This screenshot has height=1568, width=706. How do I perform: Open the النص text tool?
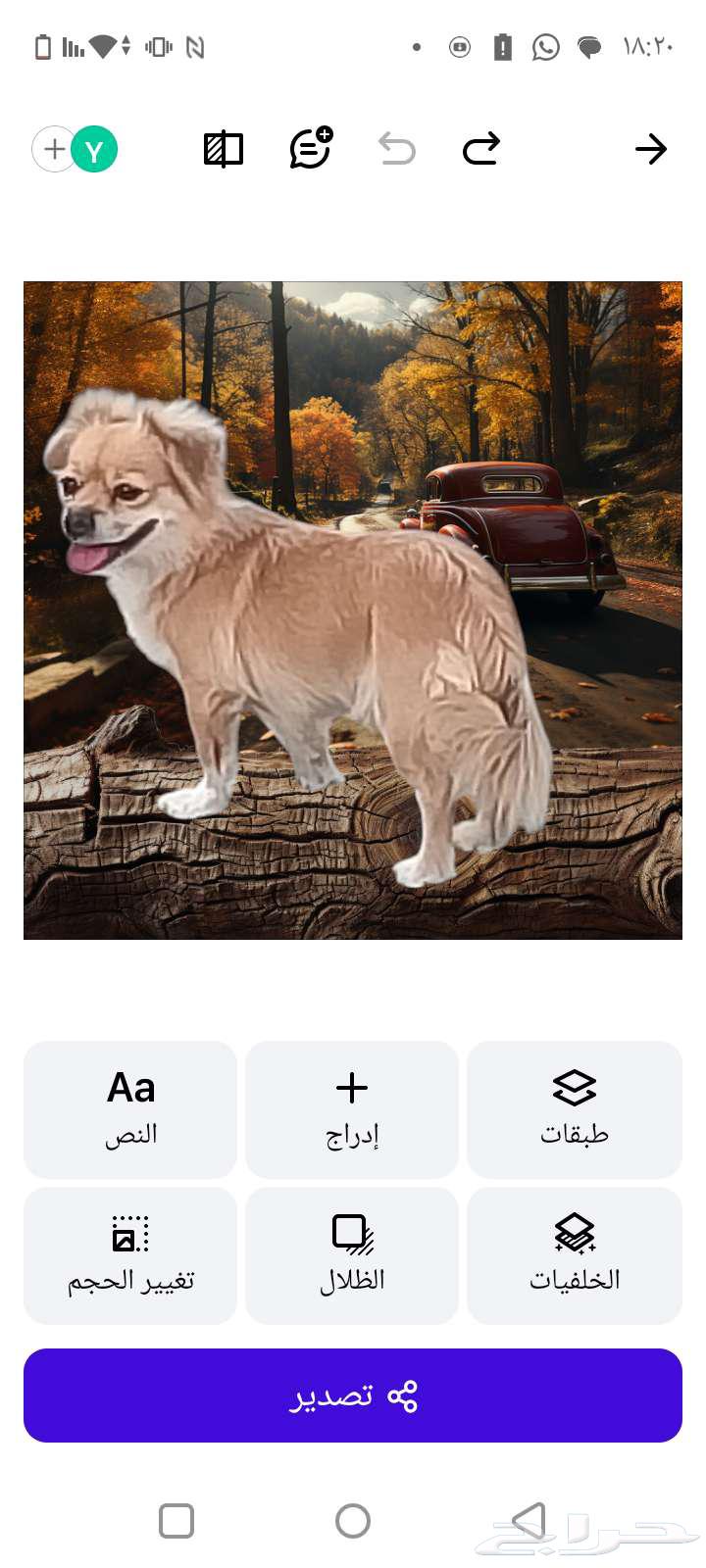point(130,1109)
